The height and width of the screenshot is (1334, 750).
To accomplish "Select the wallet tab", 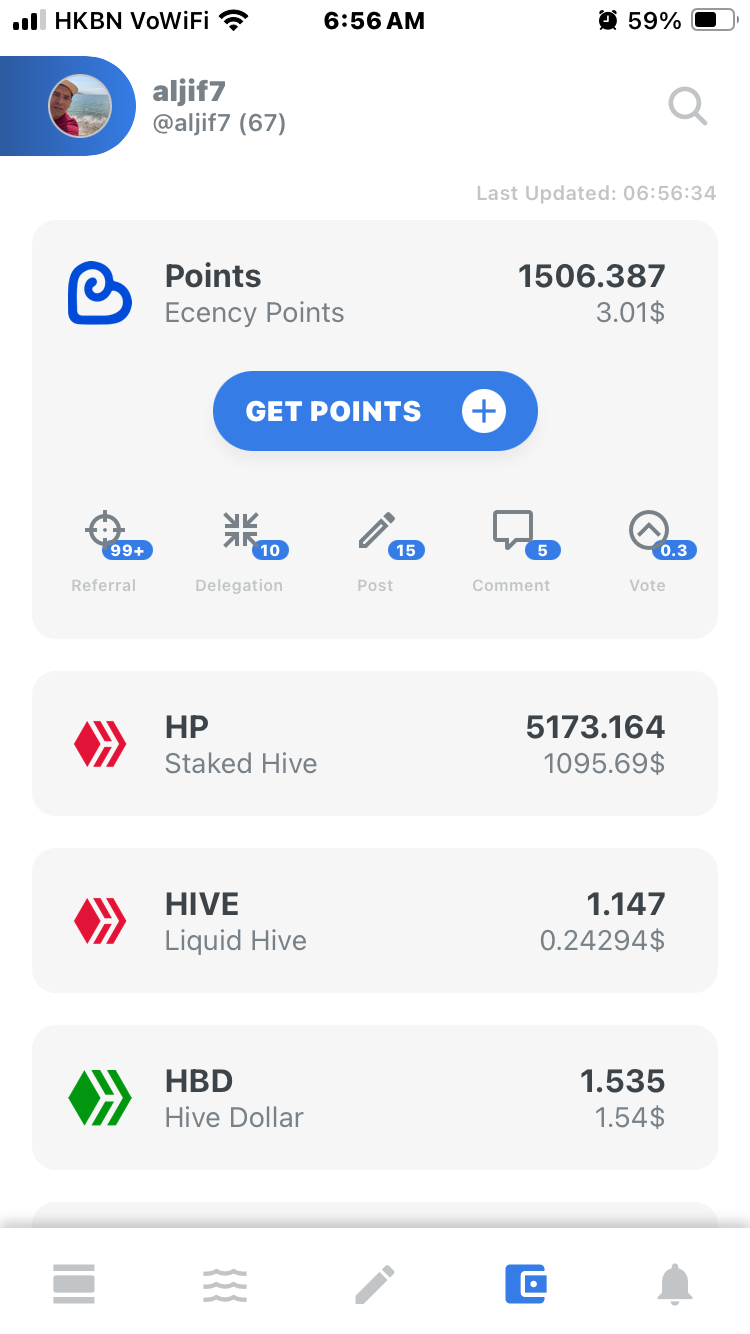I will tap(526, 1284).
